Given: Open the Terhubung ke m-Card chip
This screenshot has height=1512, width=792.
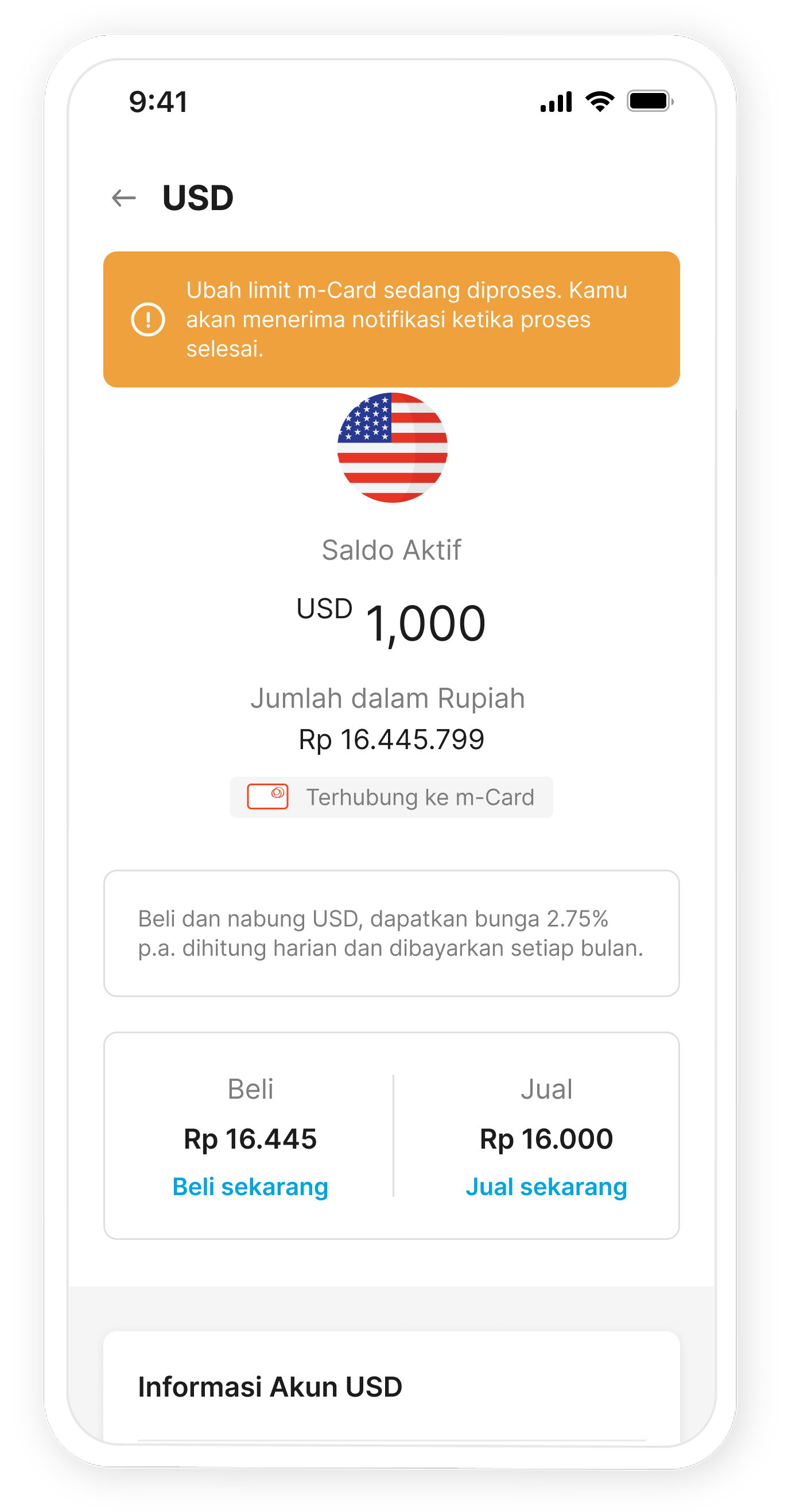Looking at the screenshot, I should pos(391,797).
